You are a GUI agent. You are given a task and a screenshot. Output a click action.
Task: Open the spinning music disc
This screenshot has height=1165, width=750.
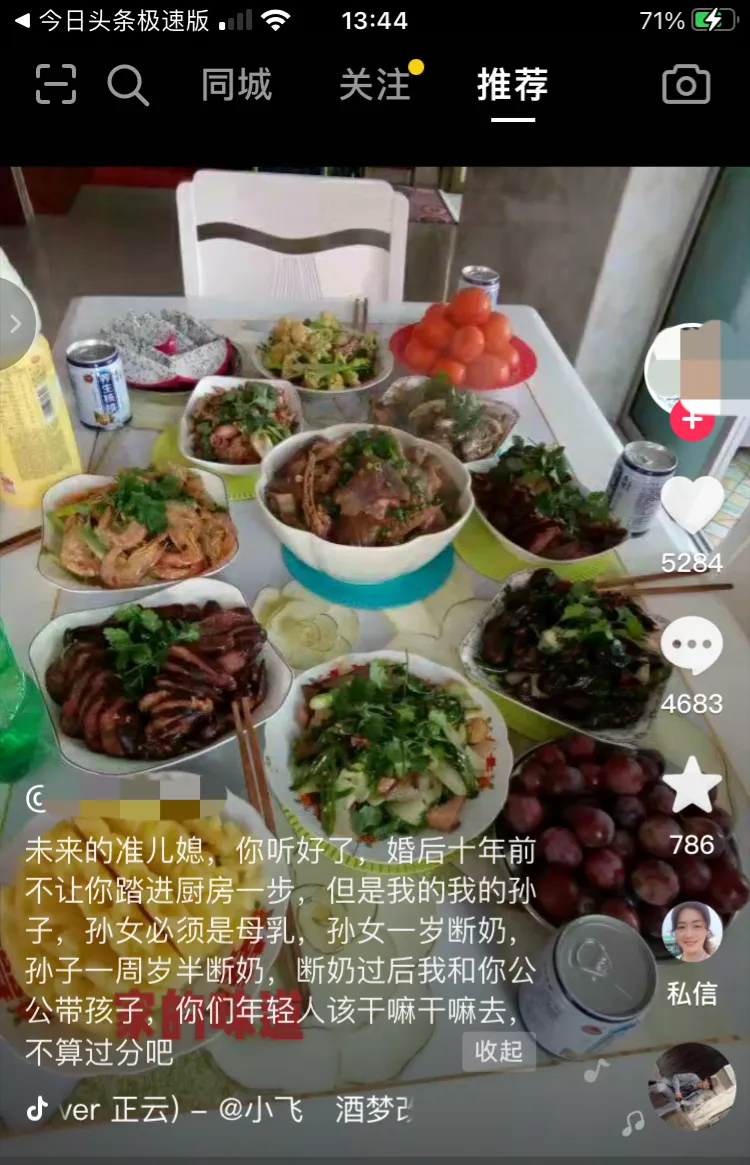pos(691,1087)
